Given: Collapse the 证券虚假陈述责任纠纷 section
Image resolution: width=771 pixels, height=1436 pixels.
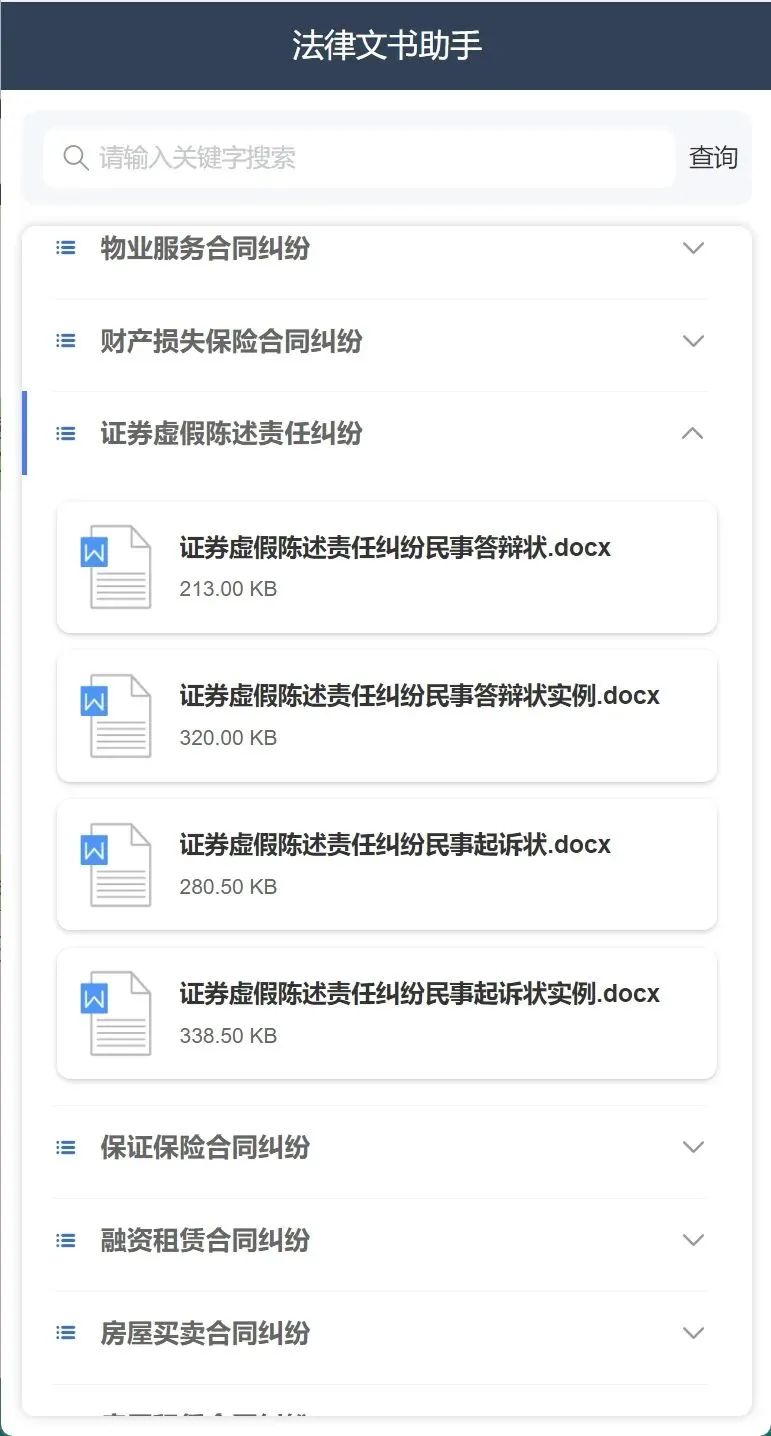Looking at the screenshot, I should (x=380, y=433).
